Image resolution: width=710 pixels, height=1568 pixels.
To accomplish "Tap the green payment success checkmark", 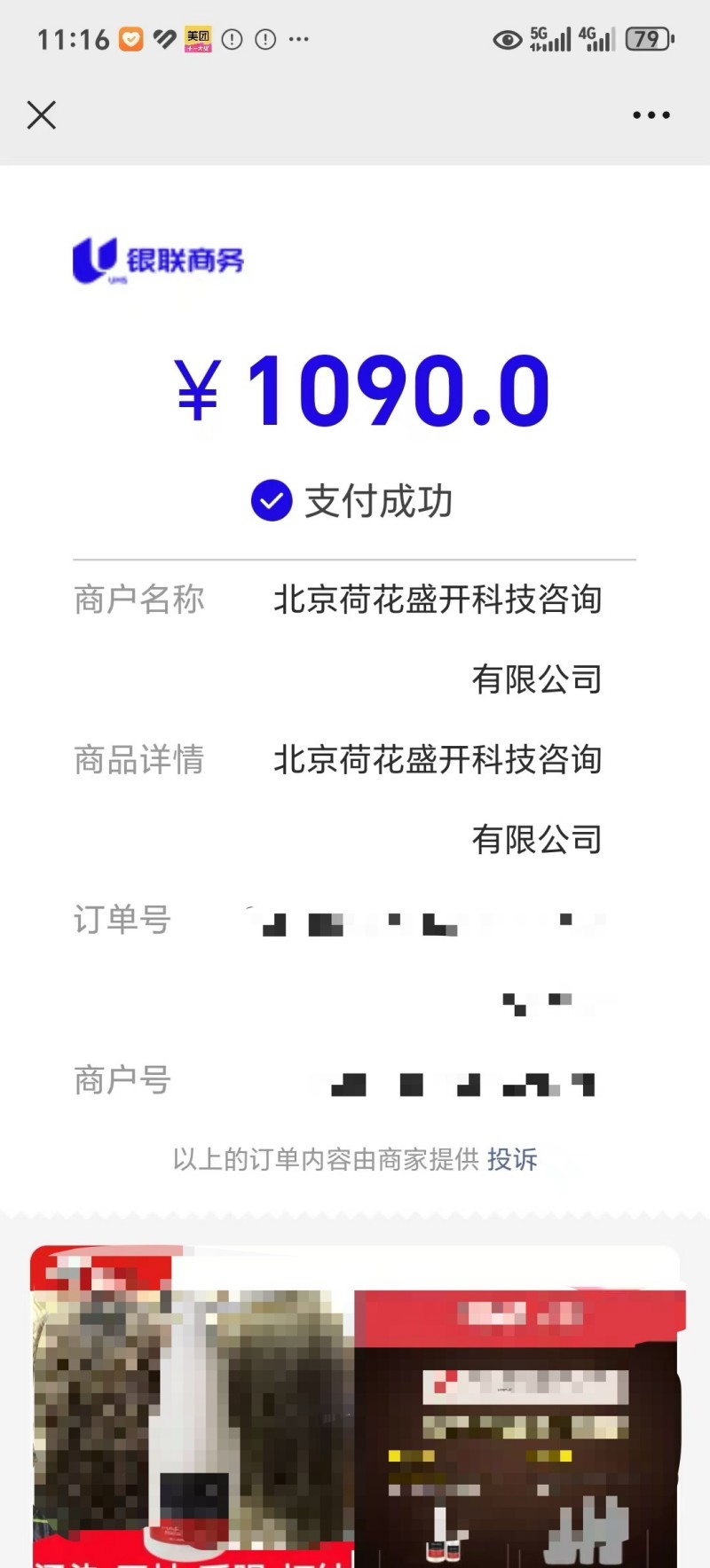I will coord(271,501).
